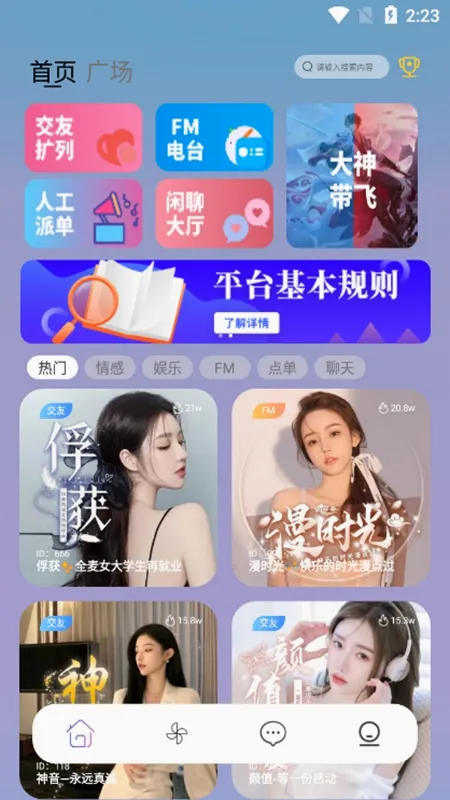Viewport: 450px width, 800px height.
Task: Go to the profile tab in bottom bar
Action: [369, 734]
